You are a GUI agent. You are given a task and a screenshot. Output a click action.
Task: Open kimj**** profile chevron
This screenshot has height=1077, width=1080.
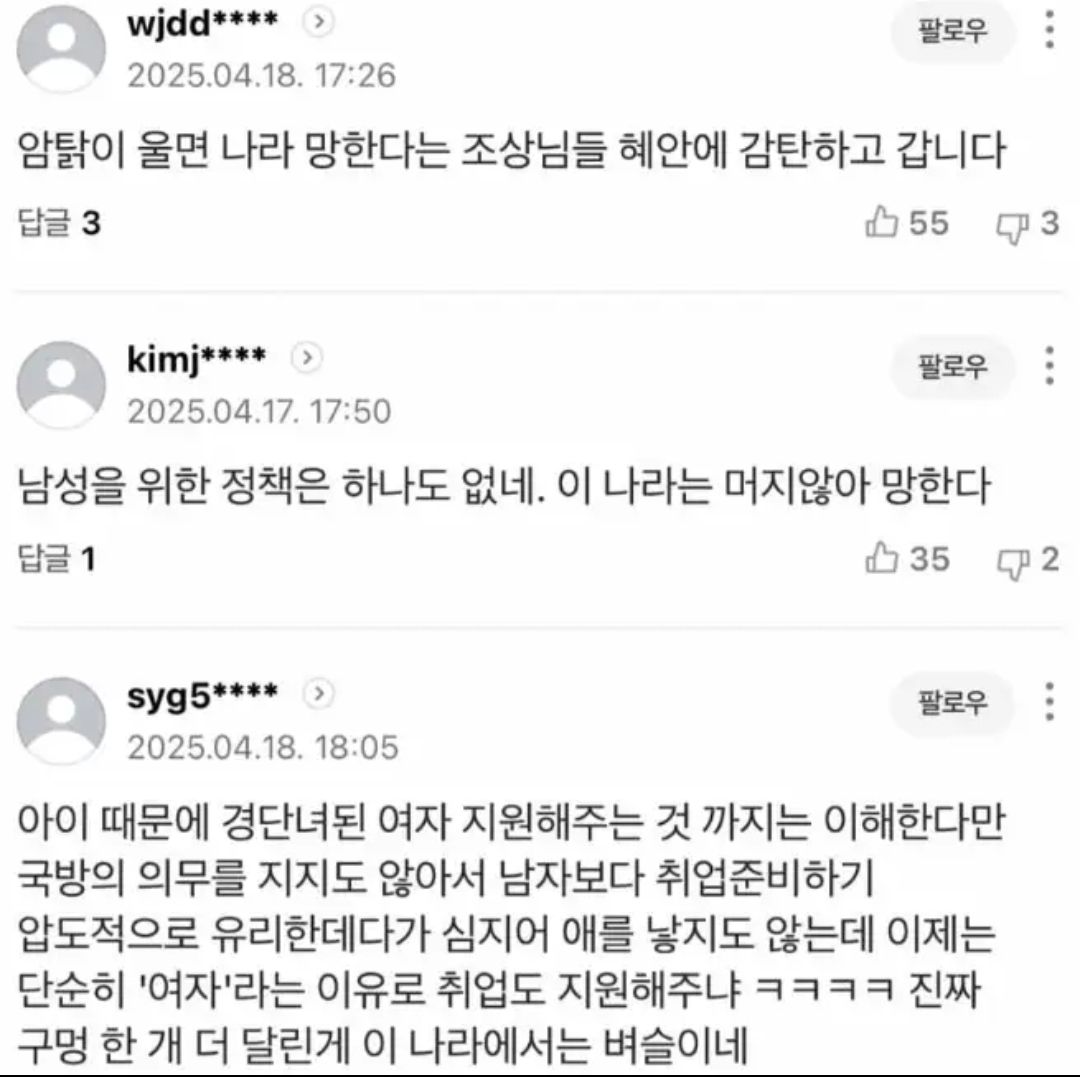coord(307,358)
